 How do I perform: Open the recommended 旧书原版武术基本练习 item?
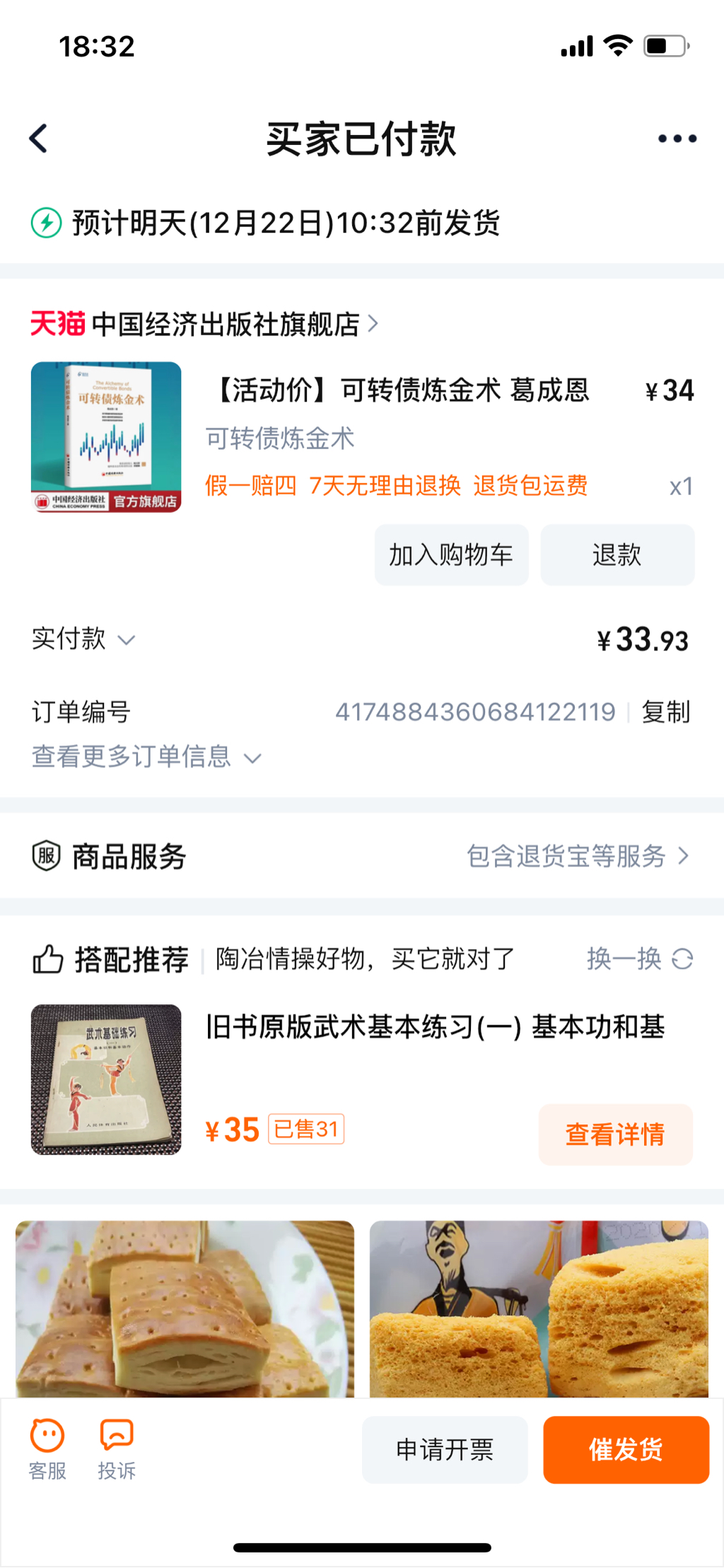pos(434,1027)
